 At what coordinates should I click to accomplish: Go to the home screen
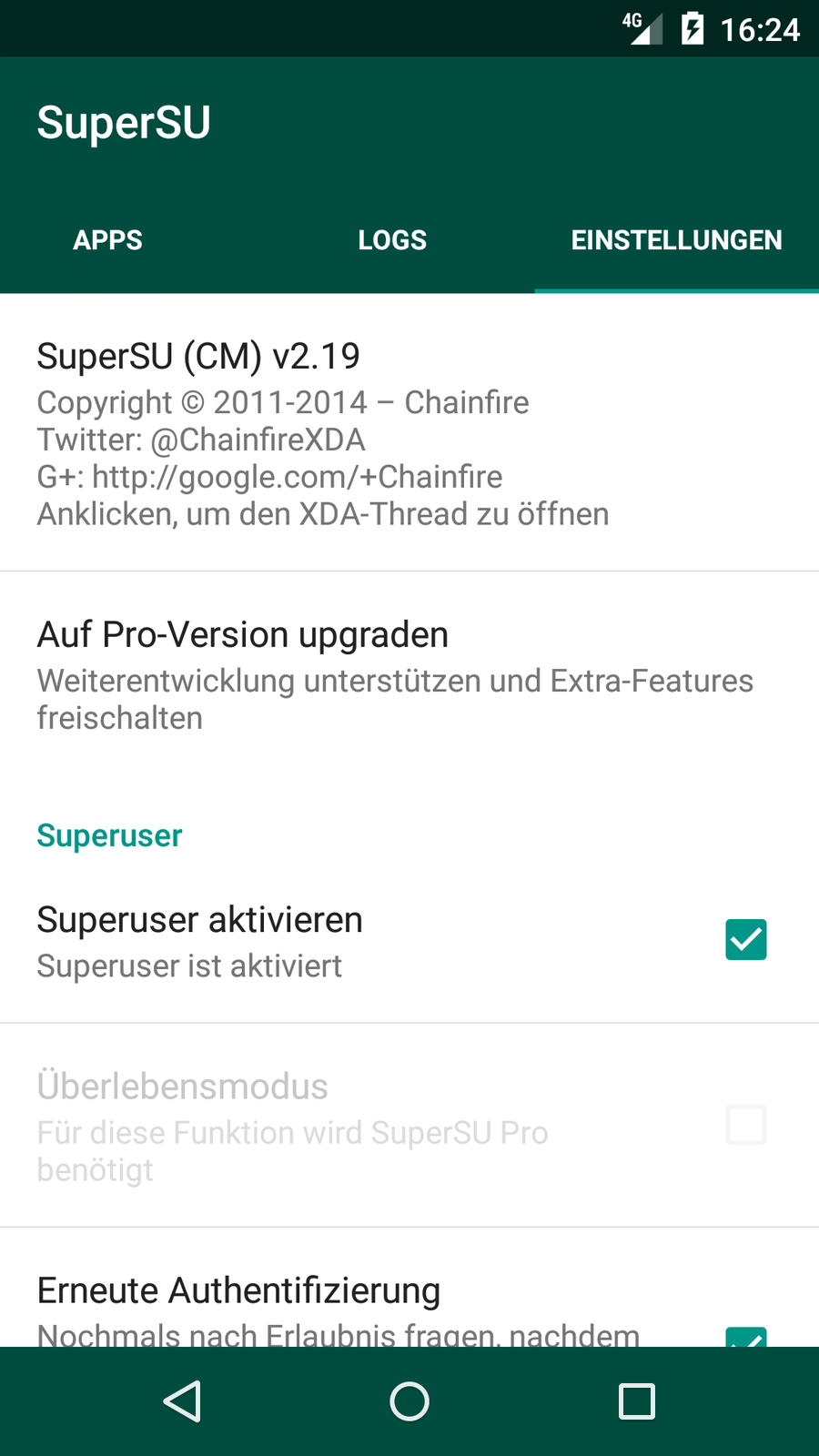pos(409,1401)
